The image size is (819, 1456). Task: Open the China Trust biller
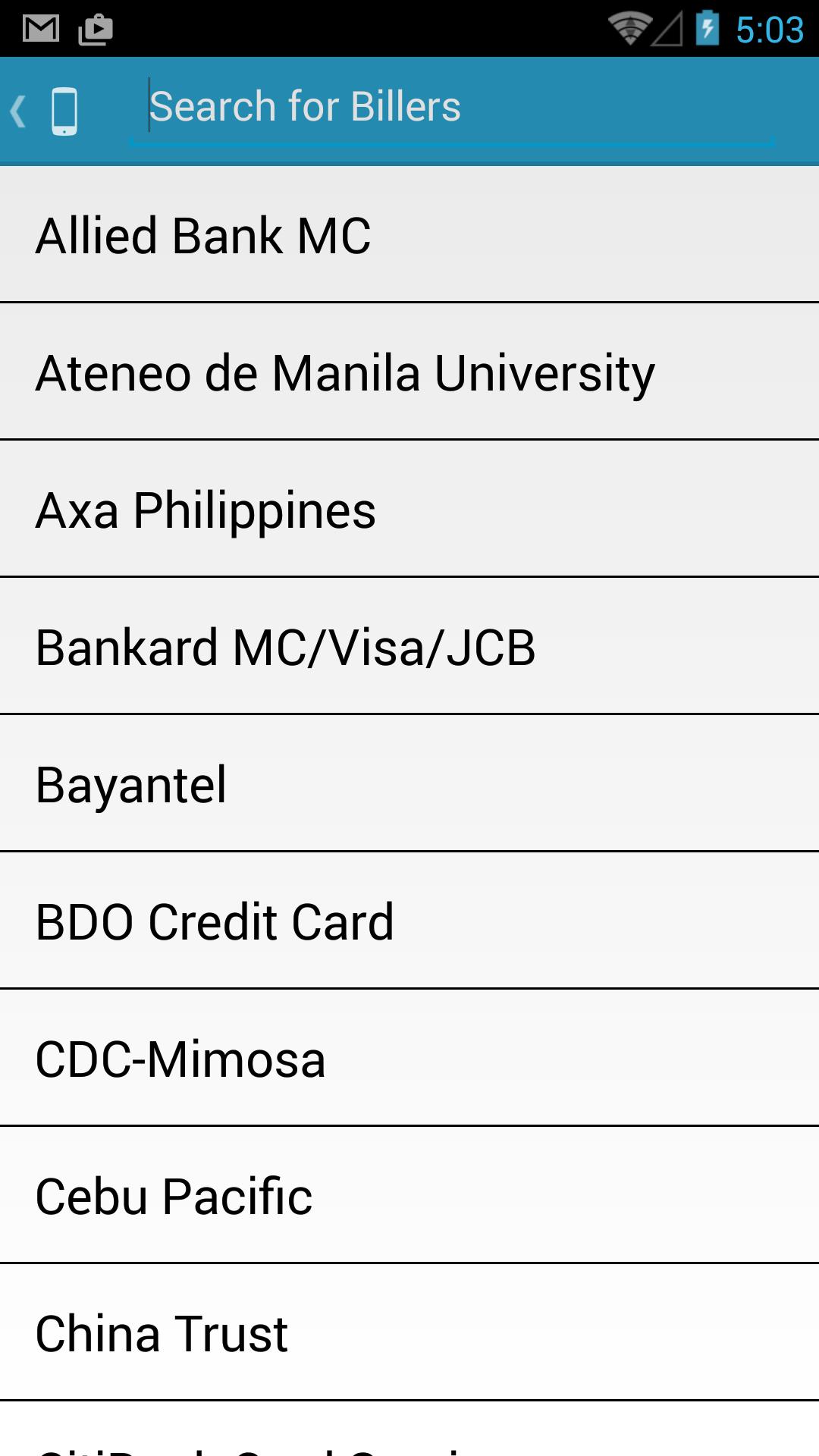409,1333
